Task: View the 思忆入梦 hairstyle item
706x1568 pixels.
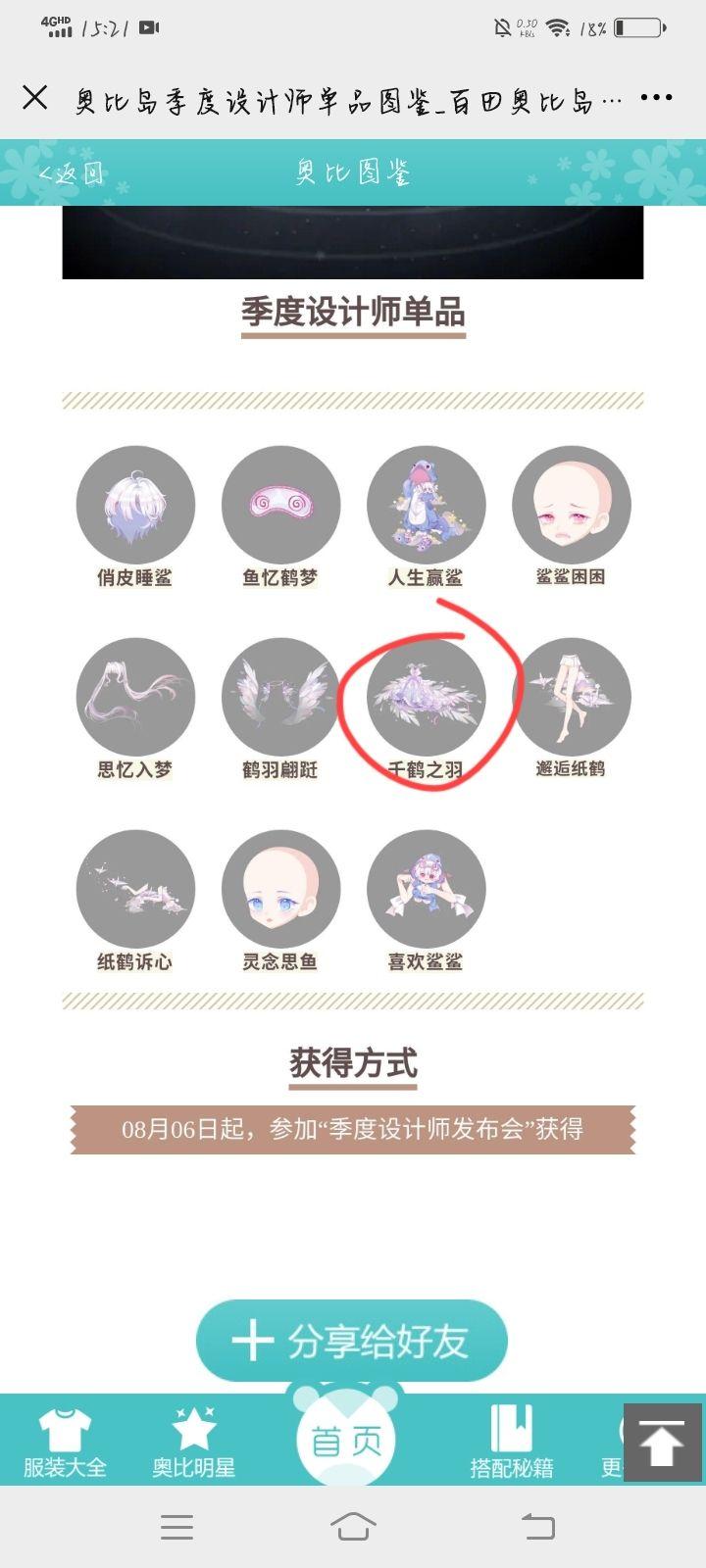Action: click(x=135, y=698)
